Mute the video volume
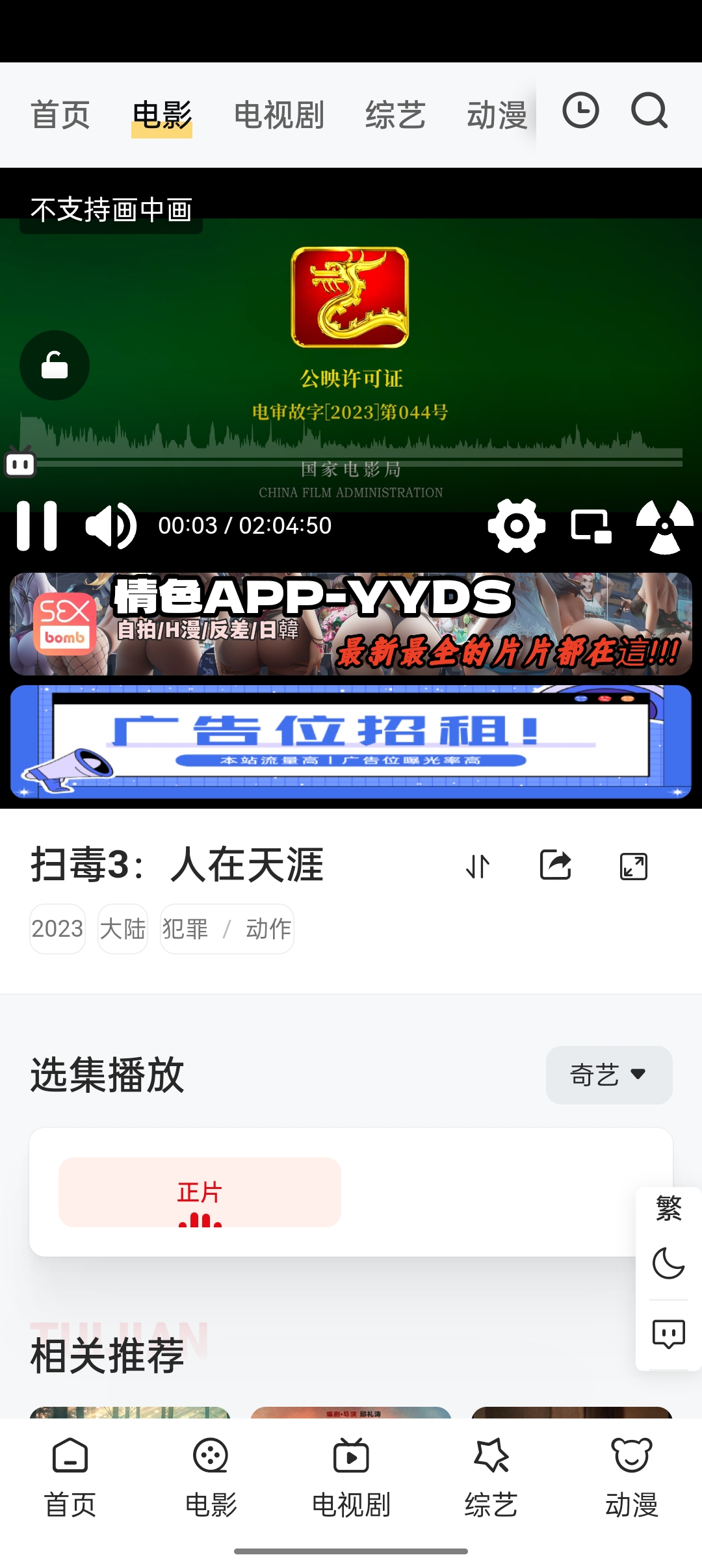Image resolution: width=702 pixels, height=1568 pixels. click(x=110, y=525)
